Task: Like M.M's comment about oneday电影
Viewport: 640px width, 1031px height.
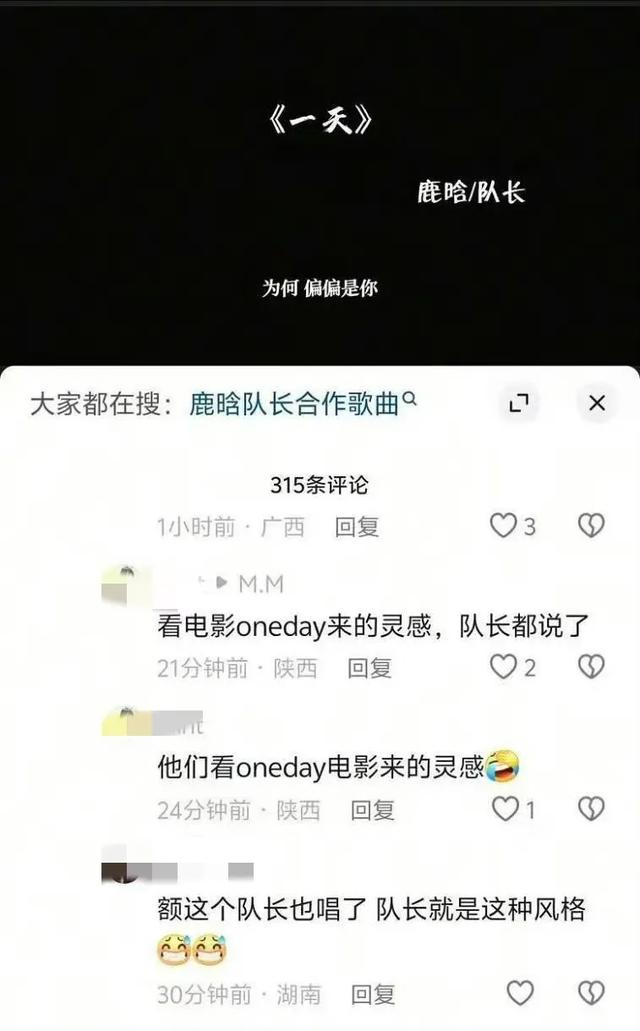Action: 503,667
